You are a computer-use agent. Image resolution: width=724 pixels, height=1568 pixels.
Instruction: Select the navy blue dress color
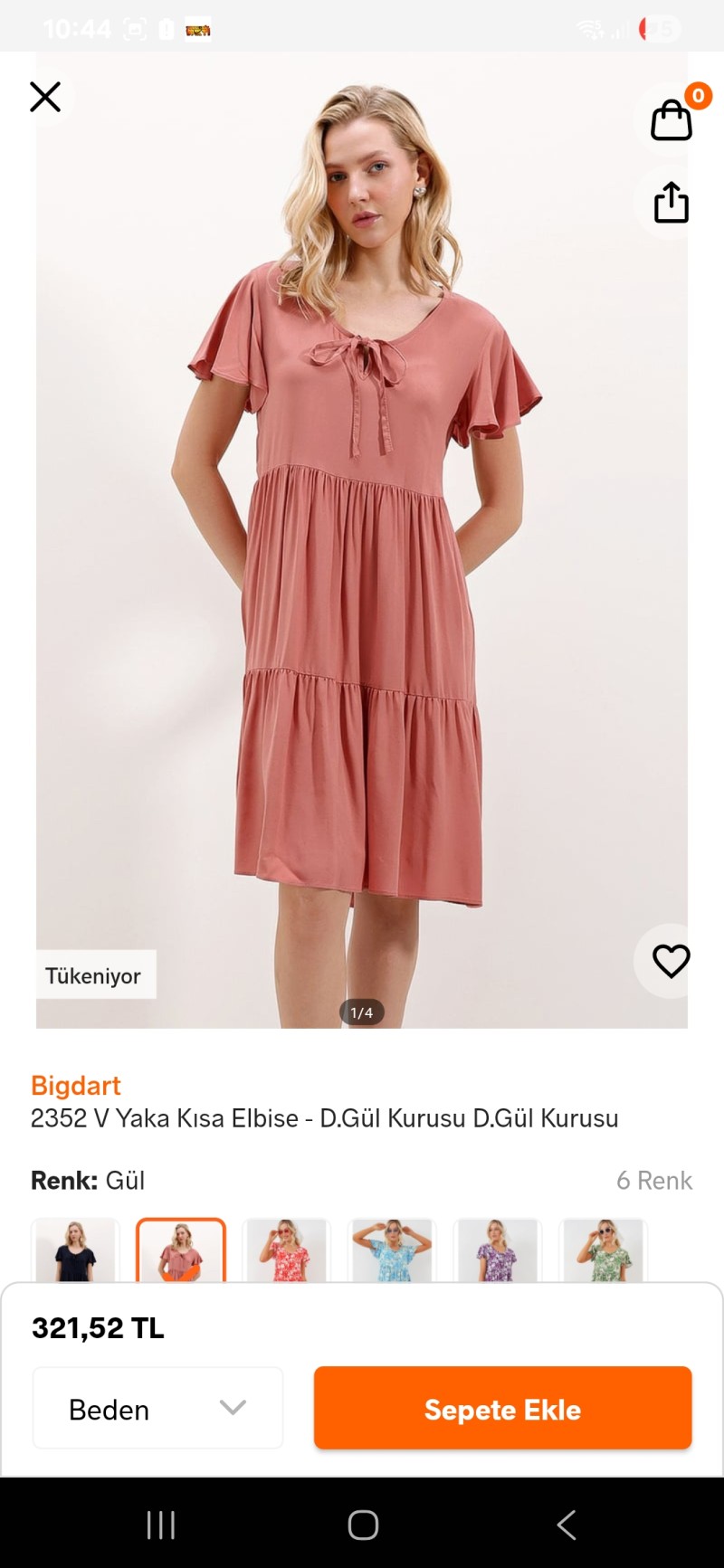pyautogui.click(x=75, y=1250)
